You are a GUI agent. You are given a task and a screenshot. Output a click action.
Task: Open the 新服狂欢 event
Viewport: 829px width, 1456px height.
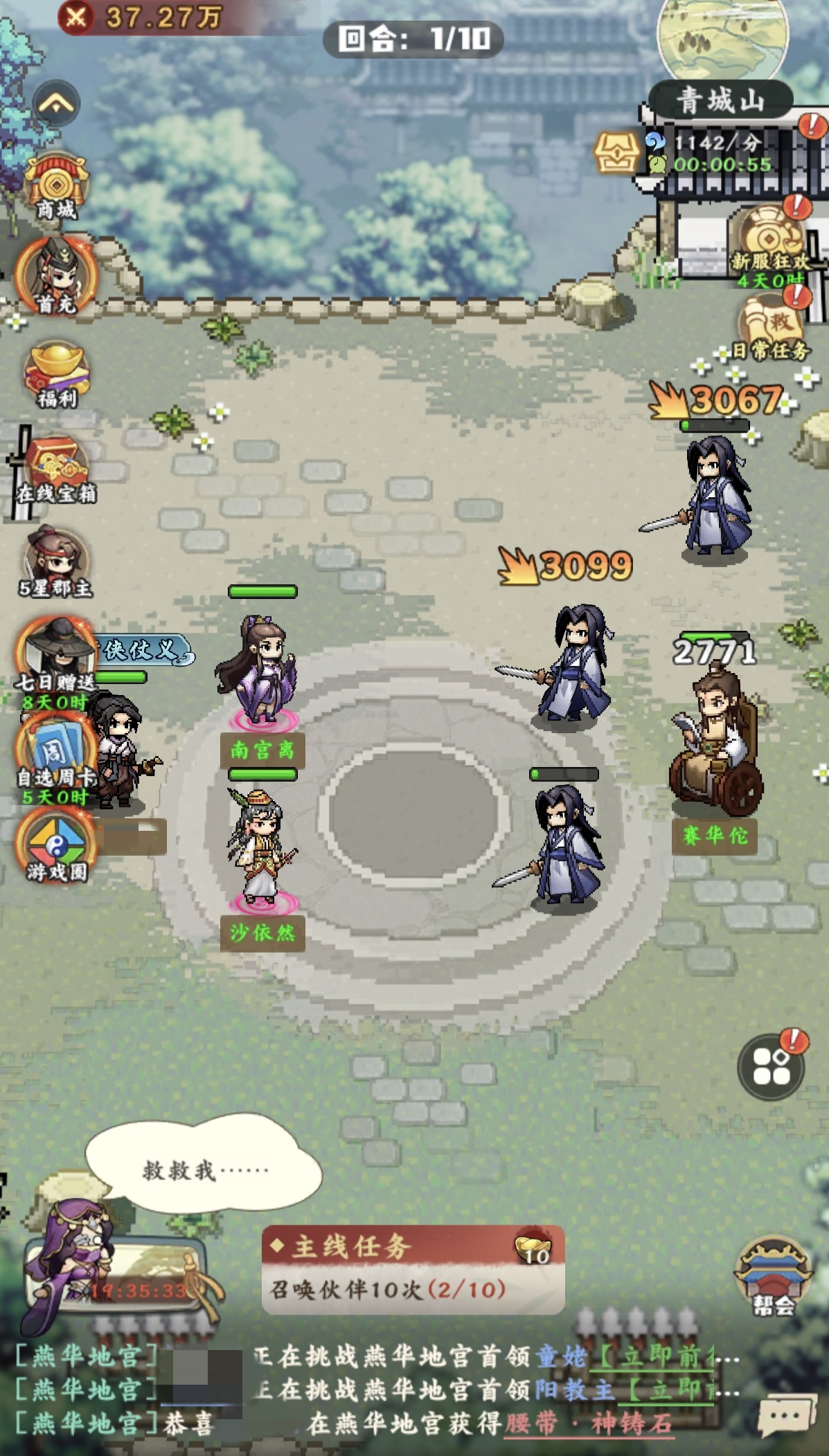point(770,246)
